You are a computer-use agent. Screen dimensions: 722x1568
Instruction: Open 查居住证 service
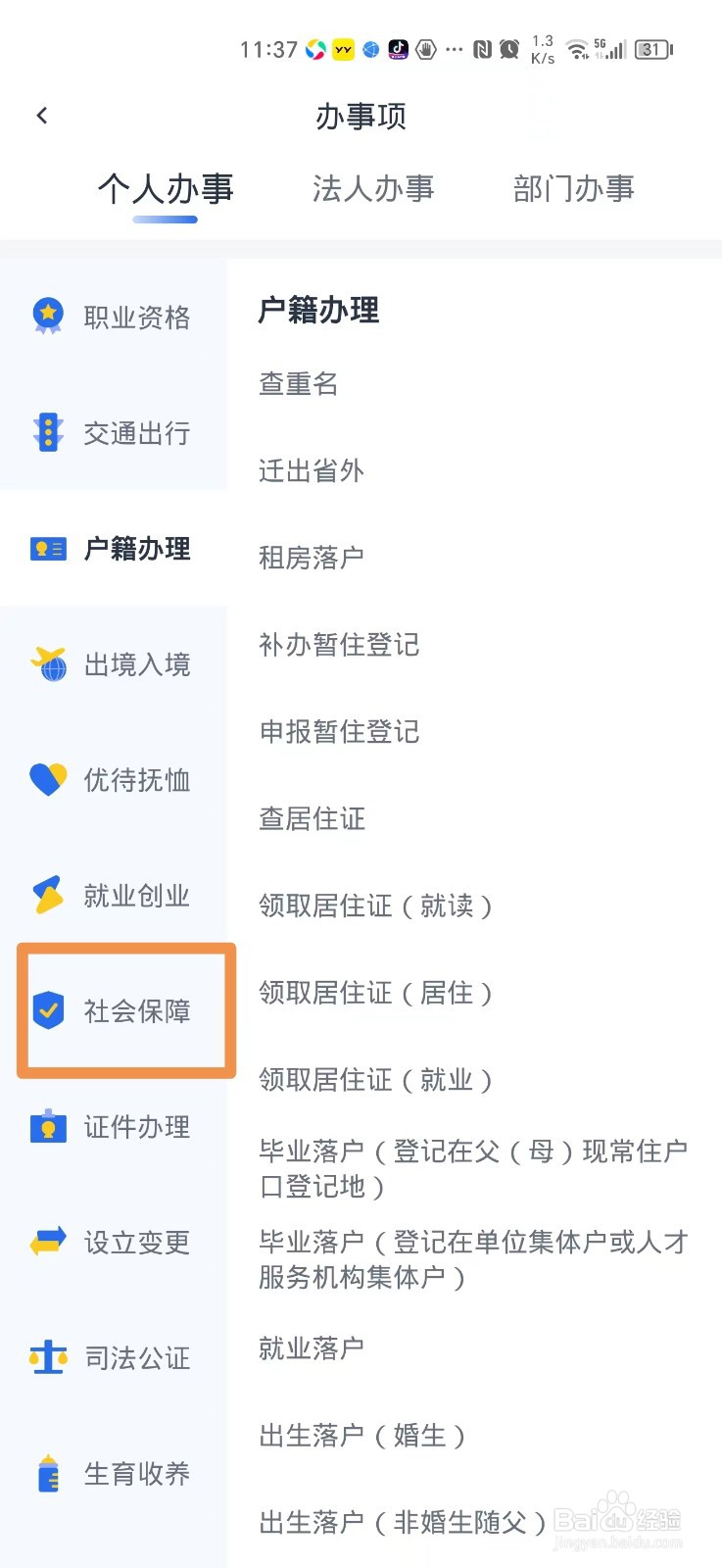(x=312, y=819)
